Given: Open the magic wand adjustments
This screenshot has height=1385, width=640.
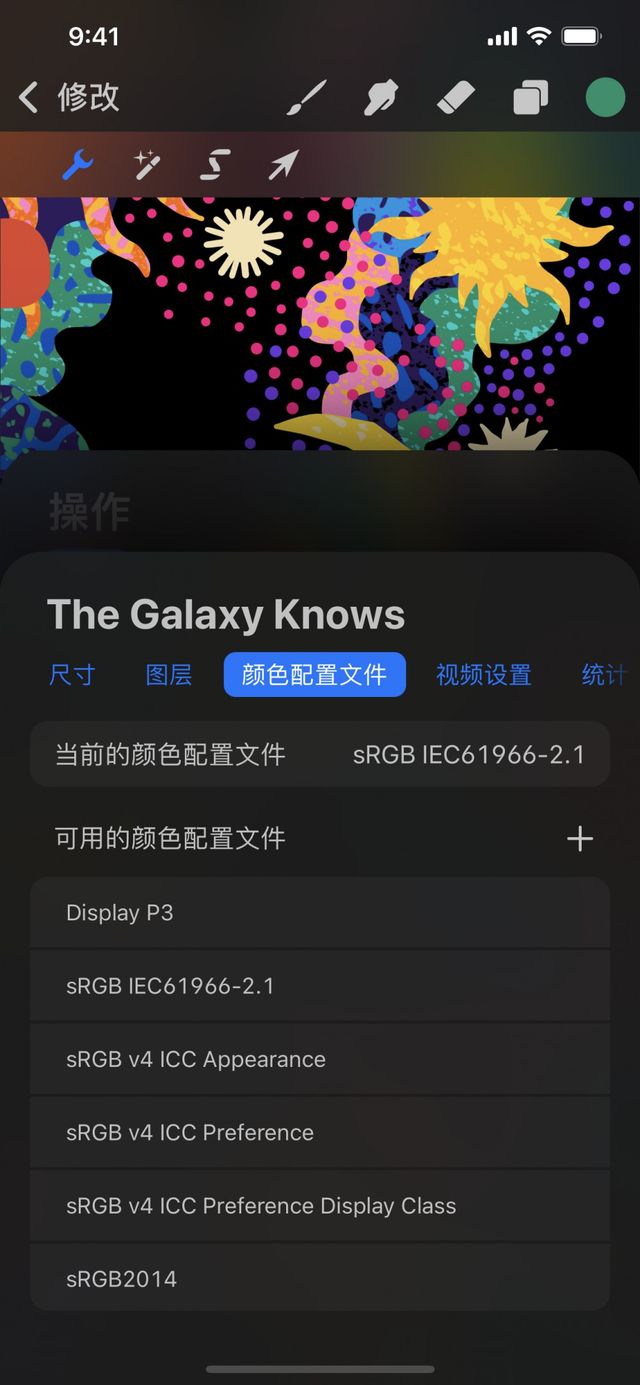Looking at the screenshot, I should [x=147, y=164].
